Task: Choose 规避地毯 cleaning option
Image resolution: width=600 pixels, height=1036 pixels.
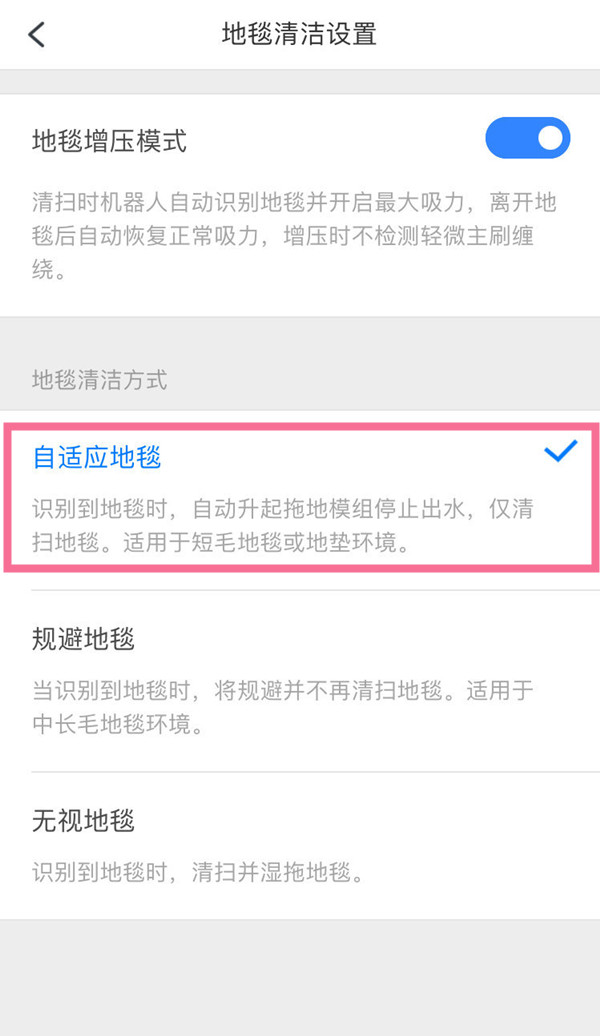Action: (300, 680)
